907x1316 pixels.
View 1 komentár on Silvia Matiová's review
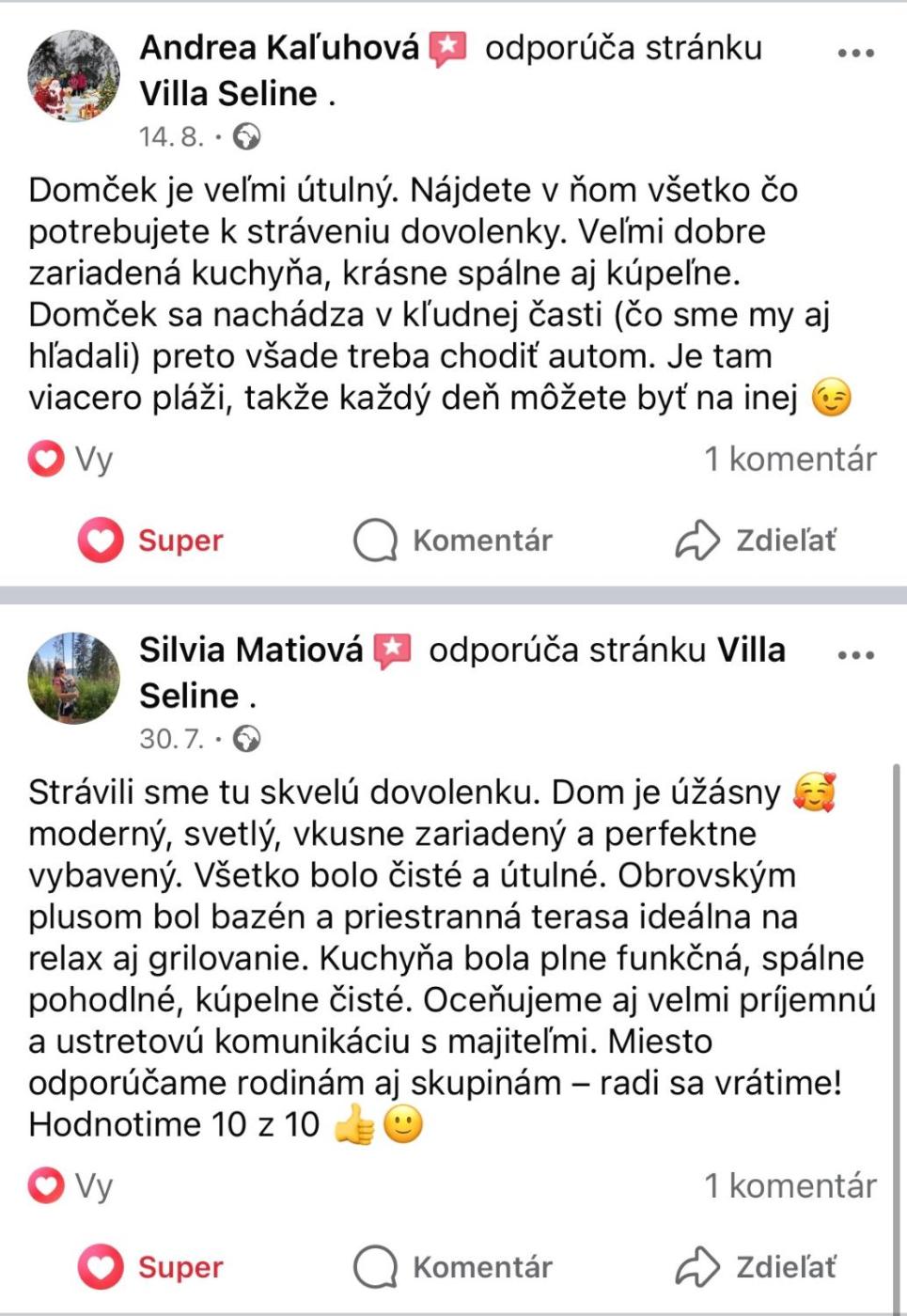[x=790, y=1185]
